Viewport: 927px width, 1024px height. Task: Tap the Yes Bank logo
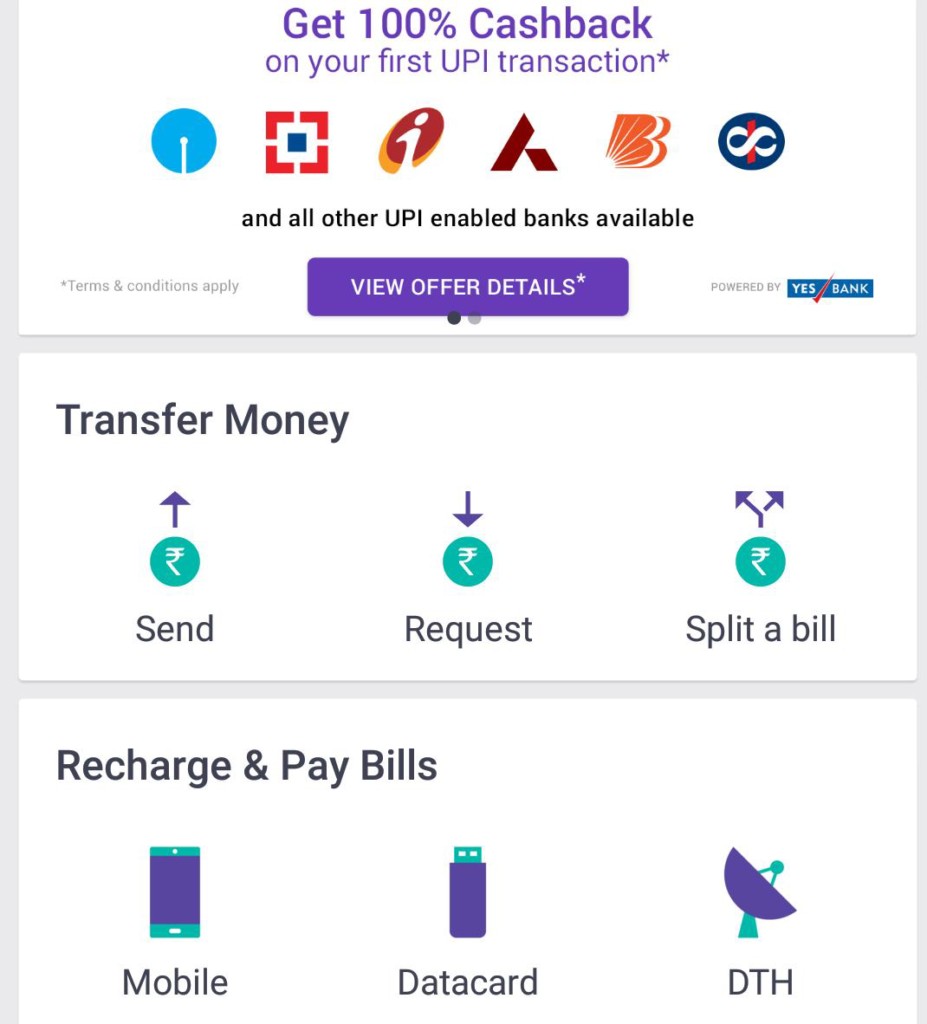[x=829, y=287]
